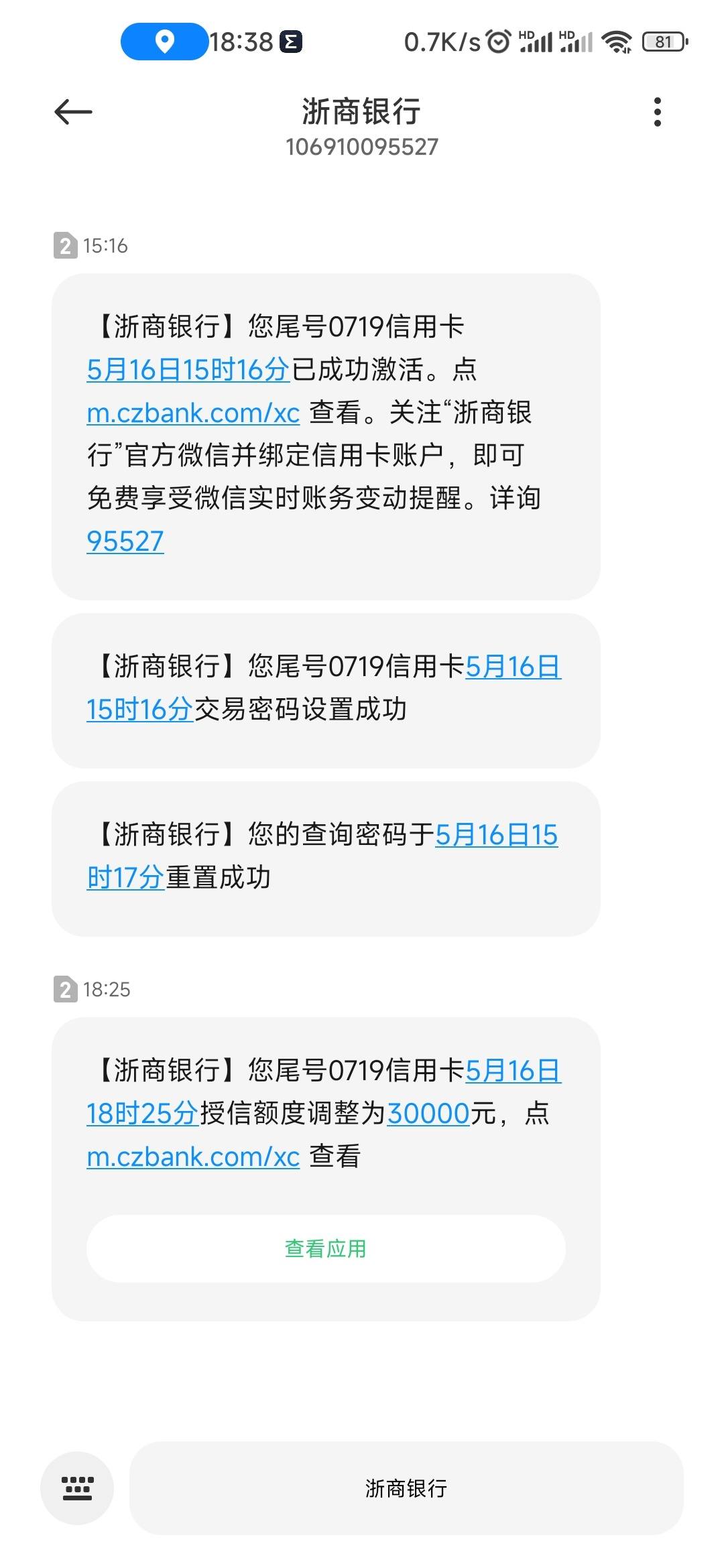Tap the 查看应用 button
724x1568 pixels.
326,1249
